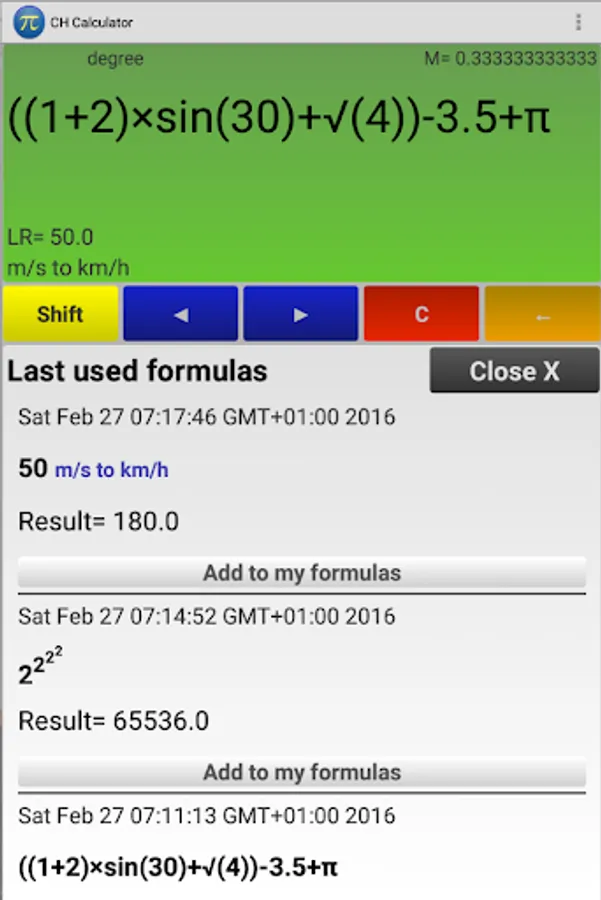Add the m/s to km/h formula to my formulas

[302, 572]
